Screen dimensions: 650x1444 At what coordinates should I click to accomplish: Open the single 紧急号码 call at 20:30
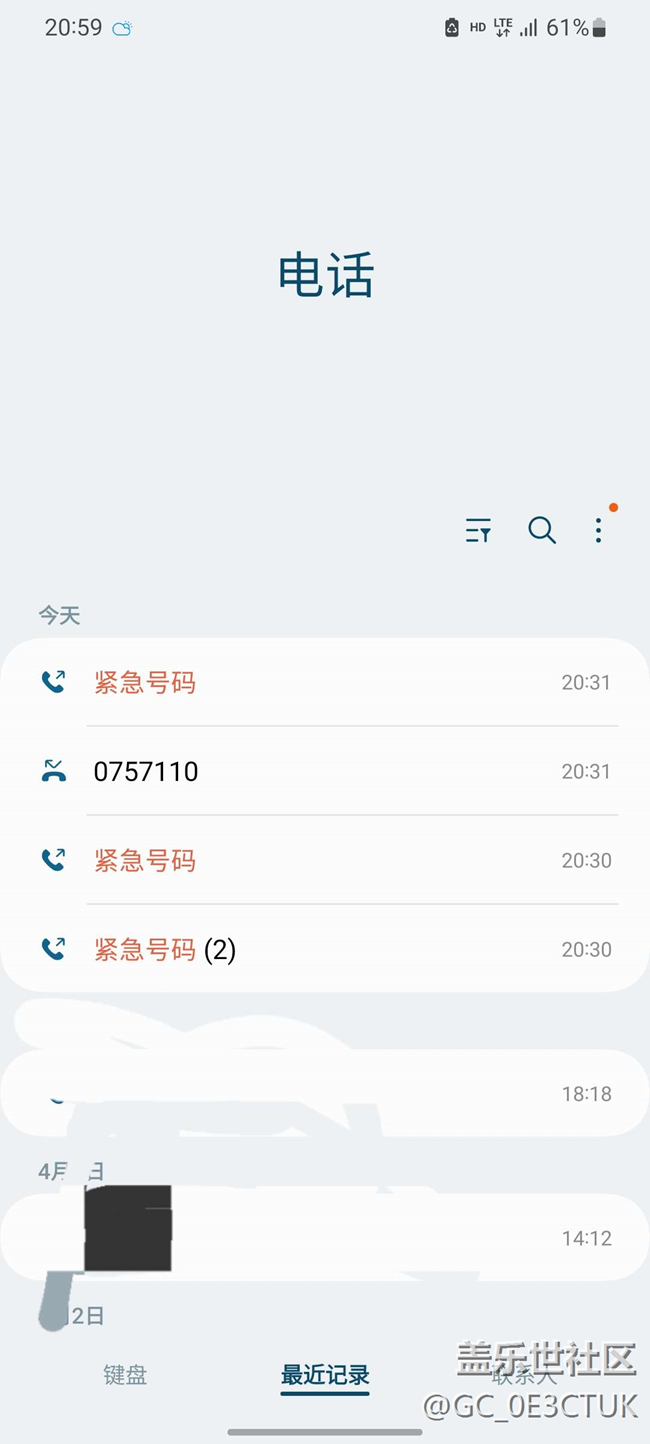(x=325, y=860)
